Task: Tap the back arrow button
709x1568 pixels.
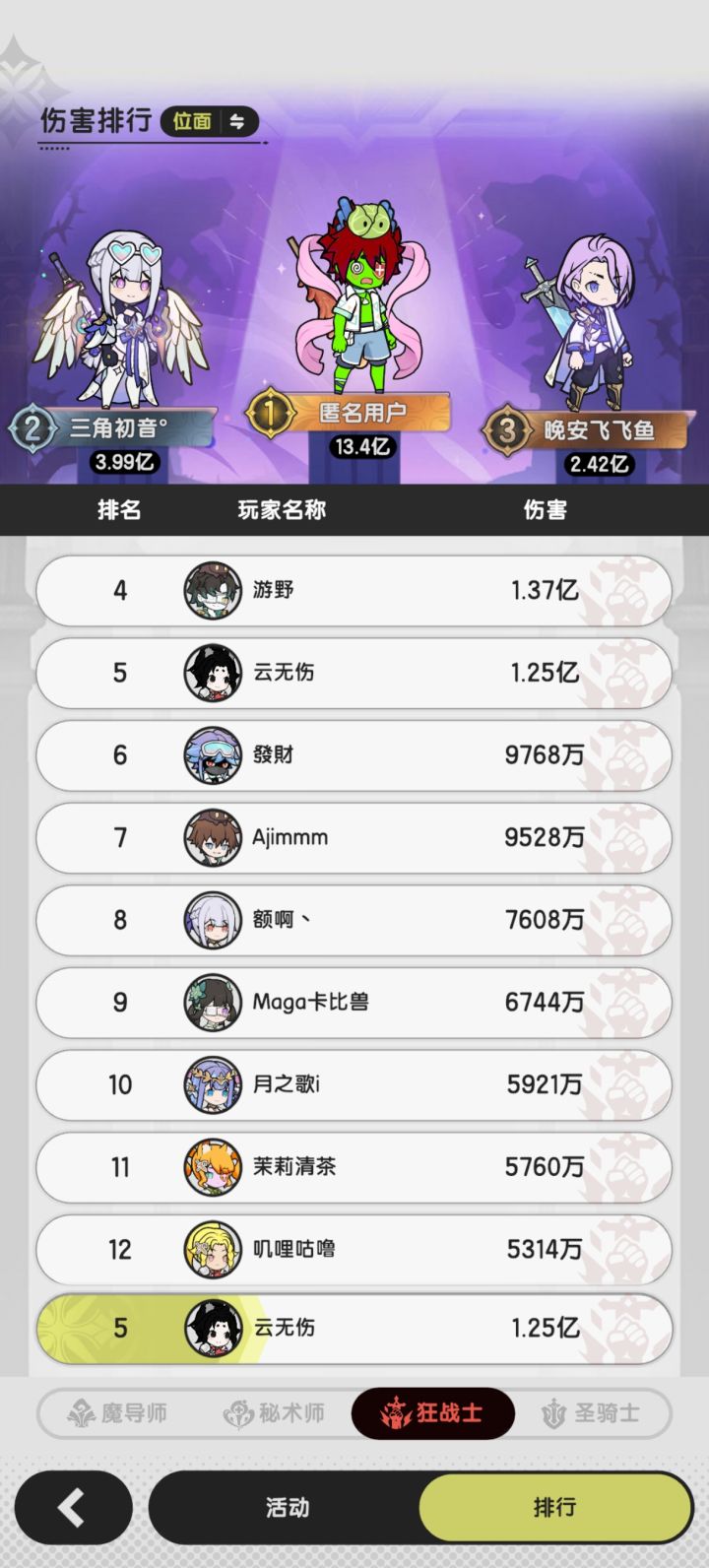Action: (x=72, y=1506)
